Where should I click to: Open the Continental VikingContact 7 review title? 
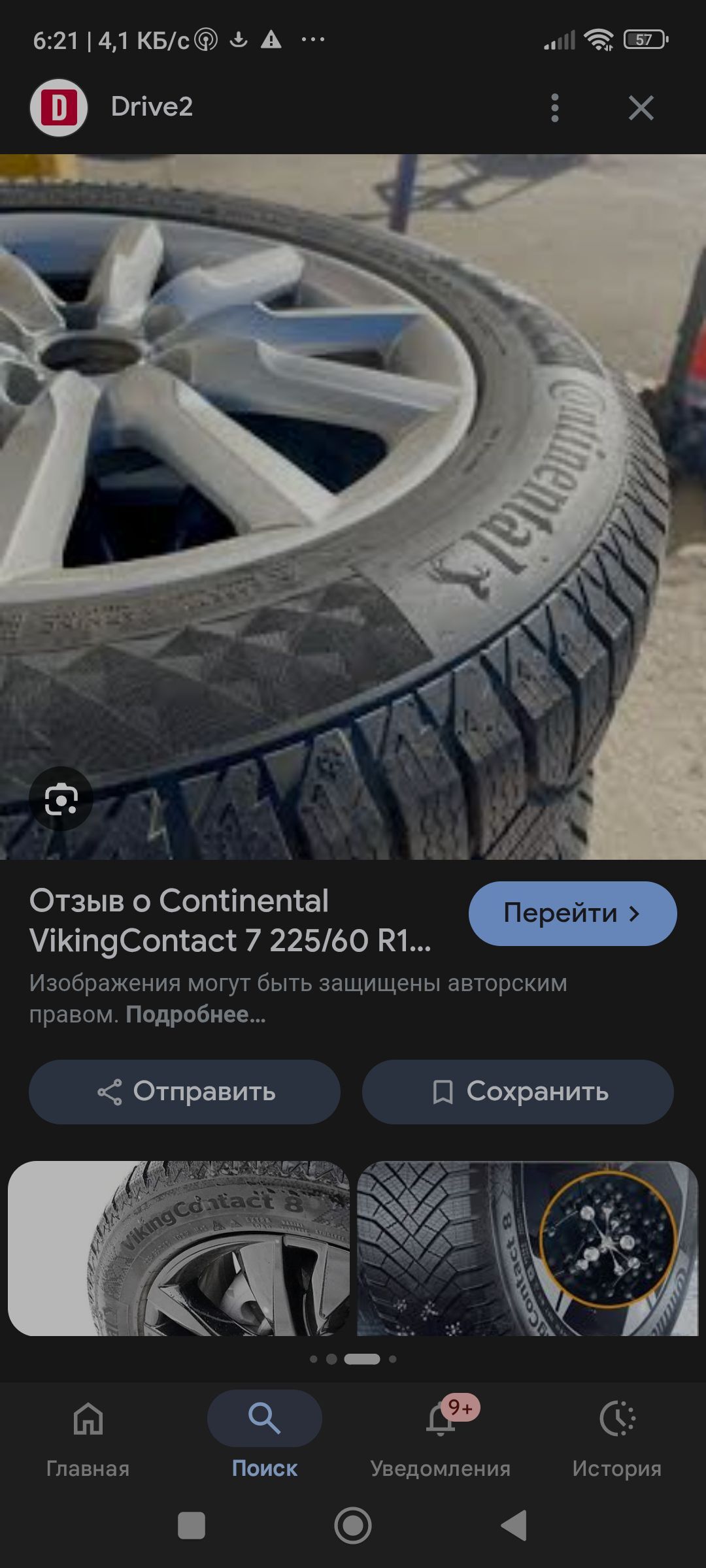point(230,921)
